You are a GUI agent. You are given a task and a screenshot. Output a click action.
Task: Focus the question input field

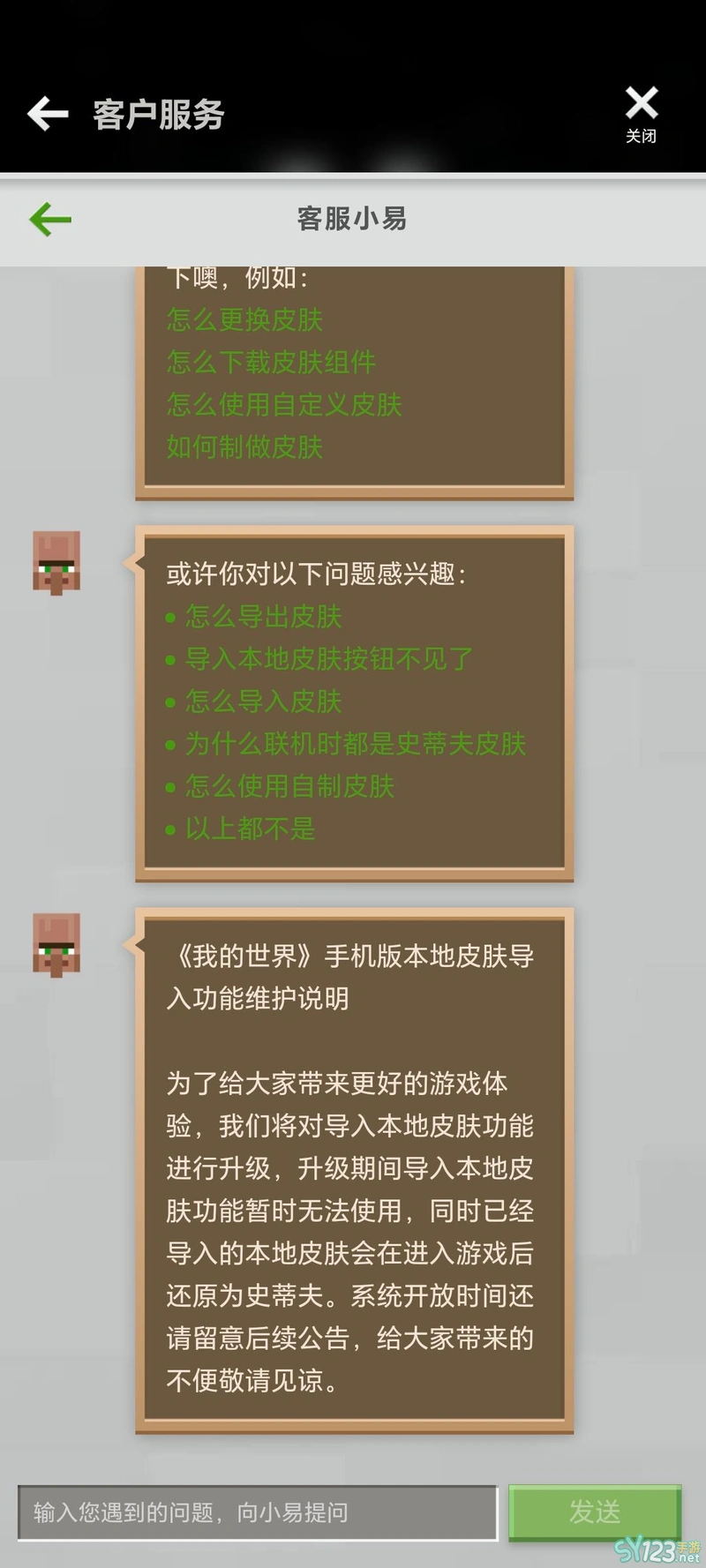click(257, 1512)
